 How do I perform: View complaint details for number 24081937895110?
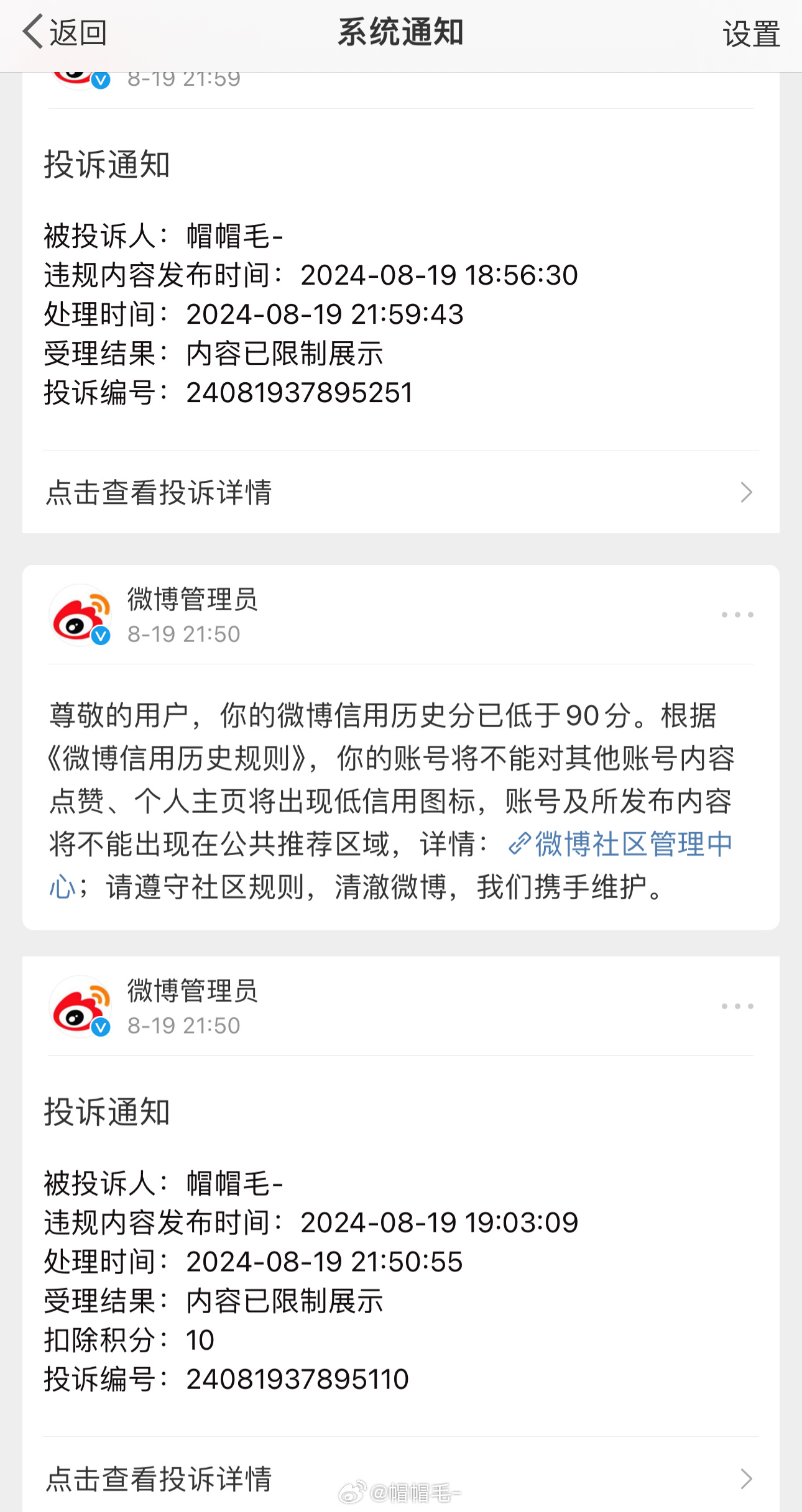coord(400,1478)
